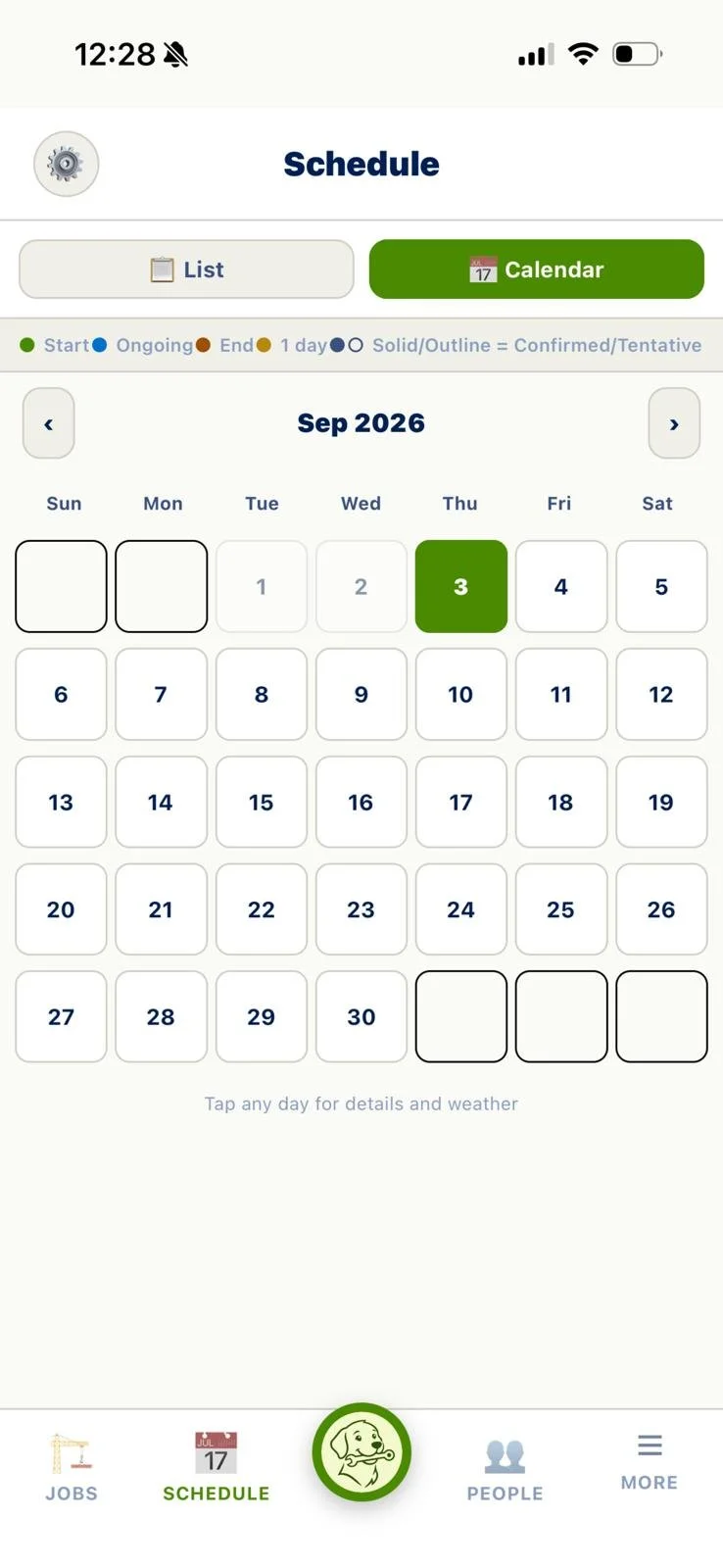Tap Friday September 18
The width and height of the screenshot is (723, 1568).
click(561, 802)
